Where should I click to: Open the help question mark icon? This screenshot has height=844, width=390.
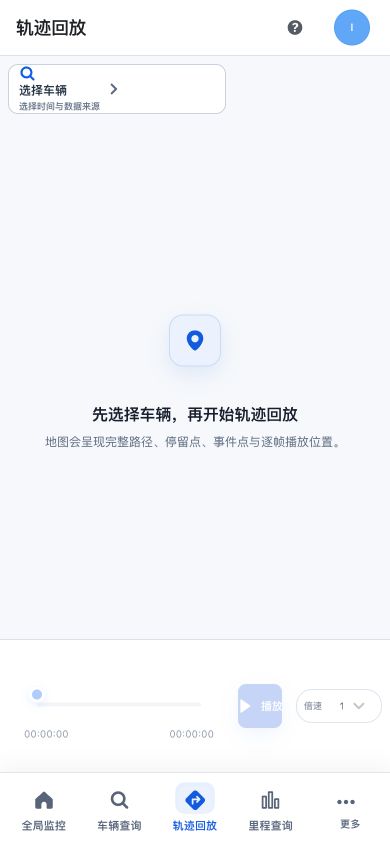coord(295,27)
